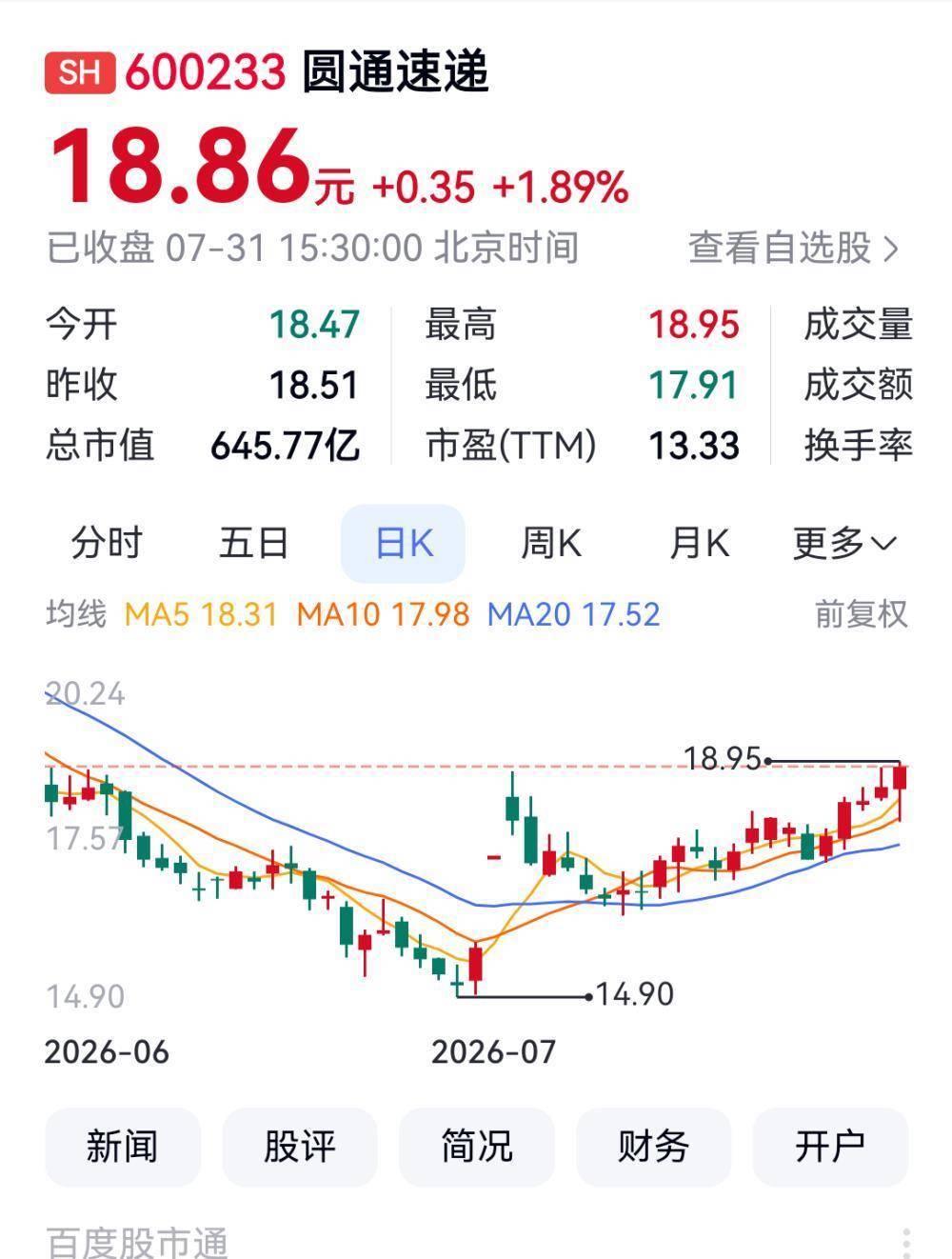The width and height of the screenshot is (952, 1259).
Task: Open the 百度股市通 overflow menu
Action: (905, 1243)
